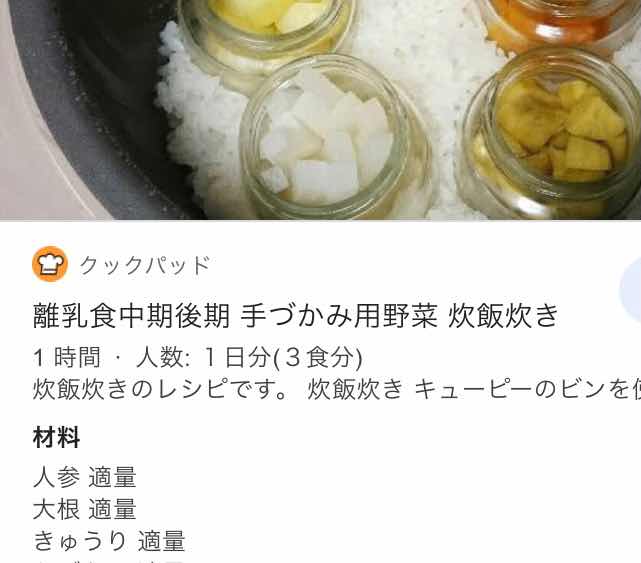Tap the クックパッド source label
This screenshot has width=641, height=563.
point(144,265)
